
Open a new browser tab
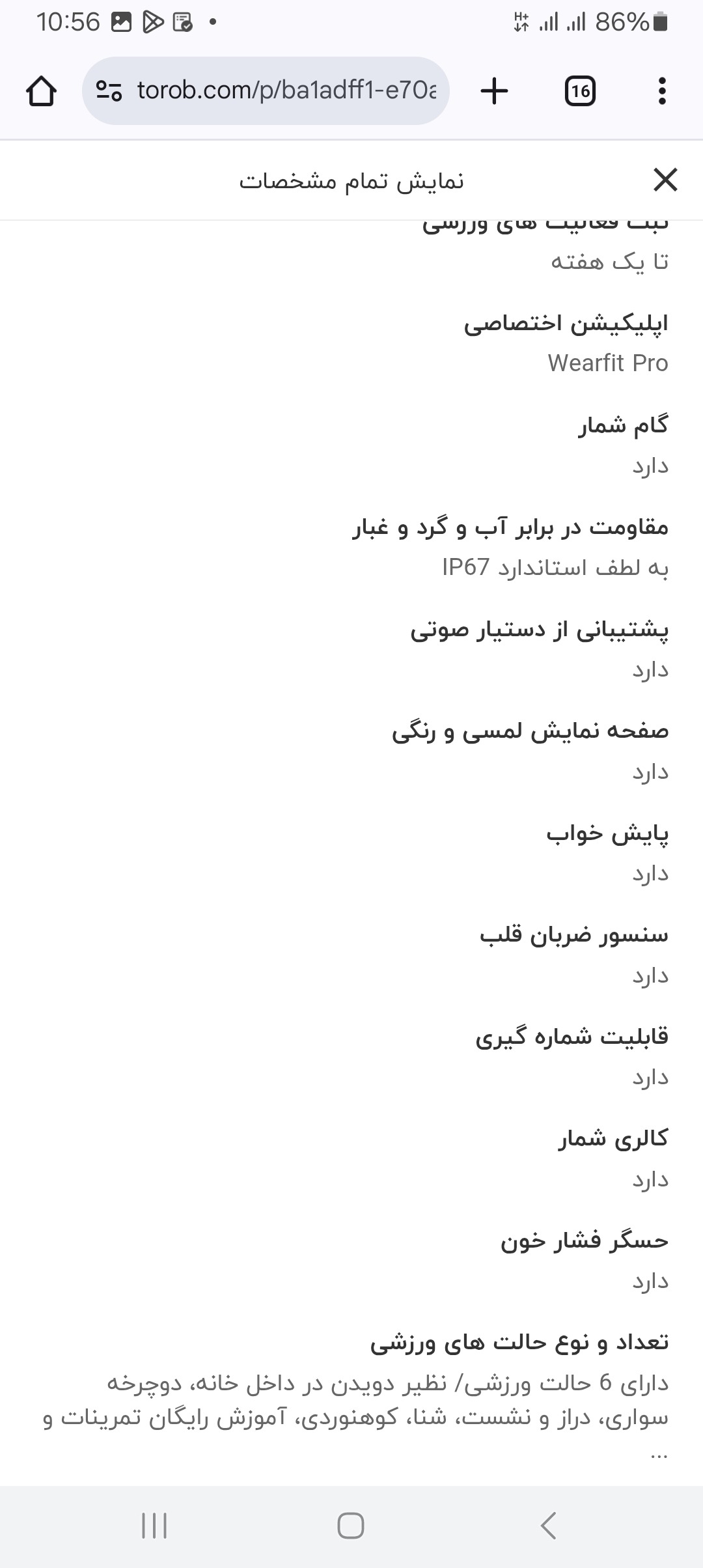click(494, 91)
